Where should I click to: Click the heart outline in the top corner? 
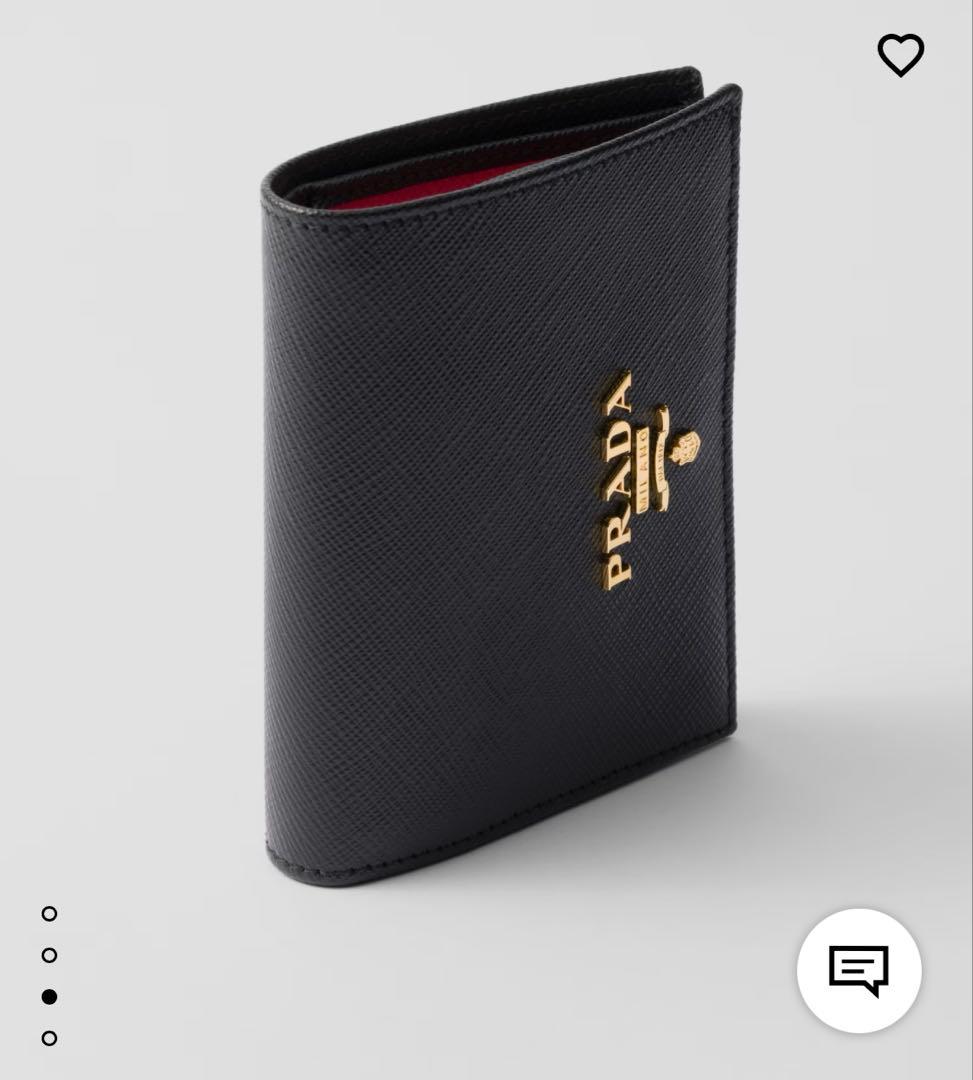899,55
